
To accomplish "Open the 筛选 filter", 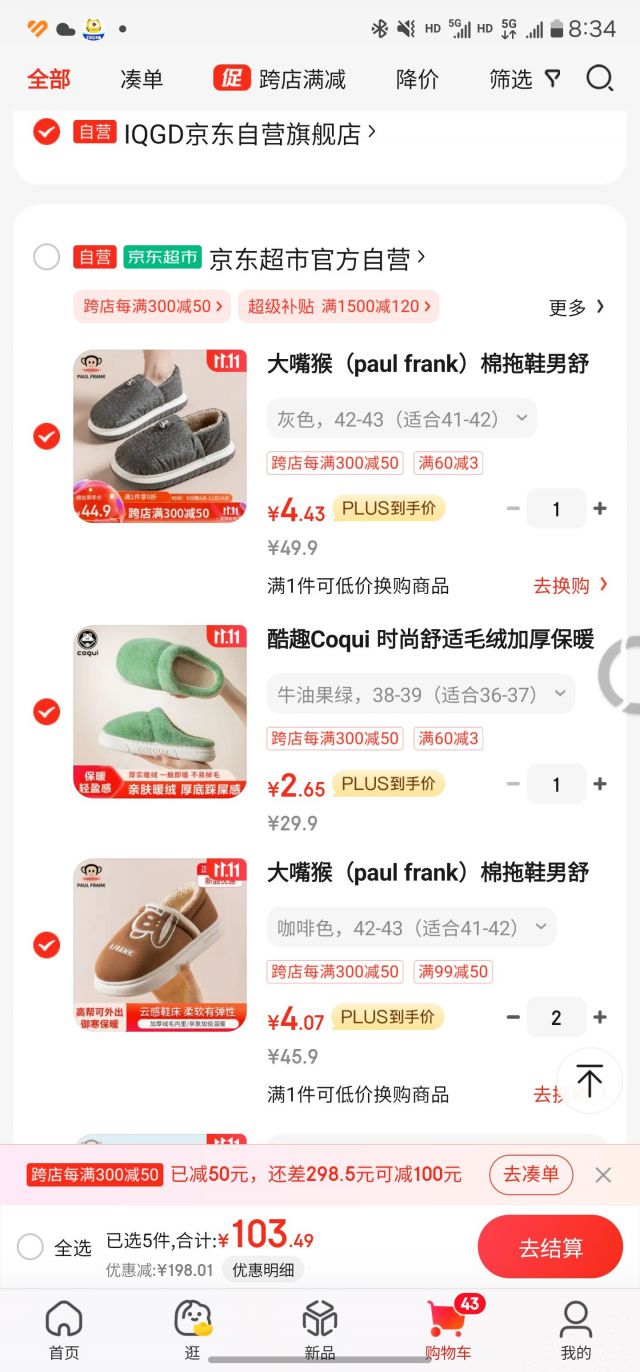I will (524, 80).
